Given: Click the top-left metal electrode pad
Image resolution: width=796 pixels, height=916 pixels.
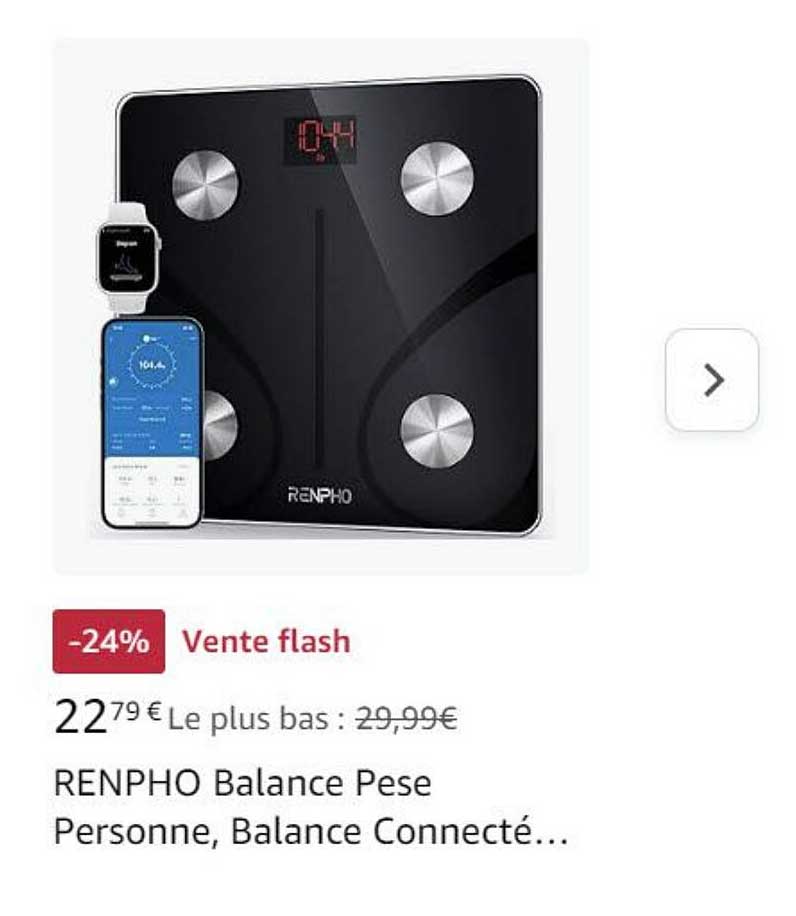Looking at the screenshot, I should coord(203,184).
